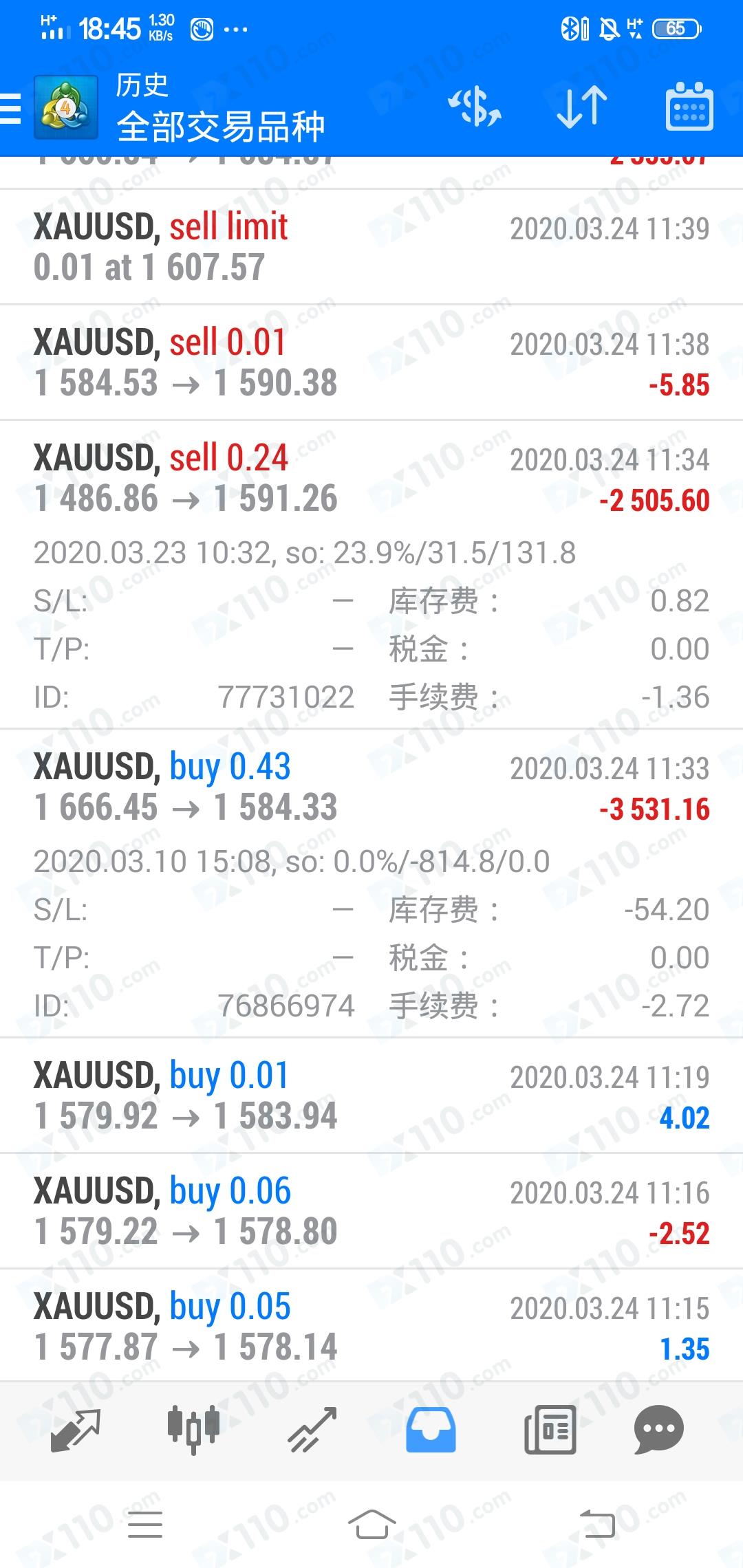Switch to the Trade tab

pos(312,1430)
